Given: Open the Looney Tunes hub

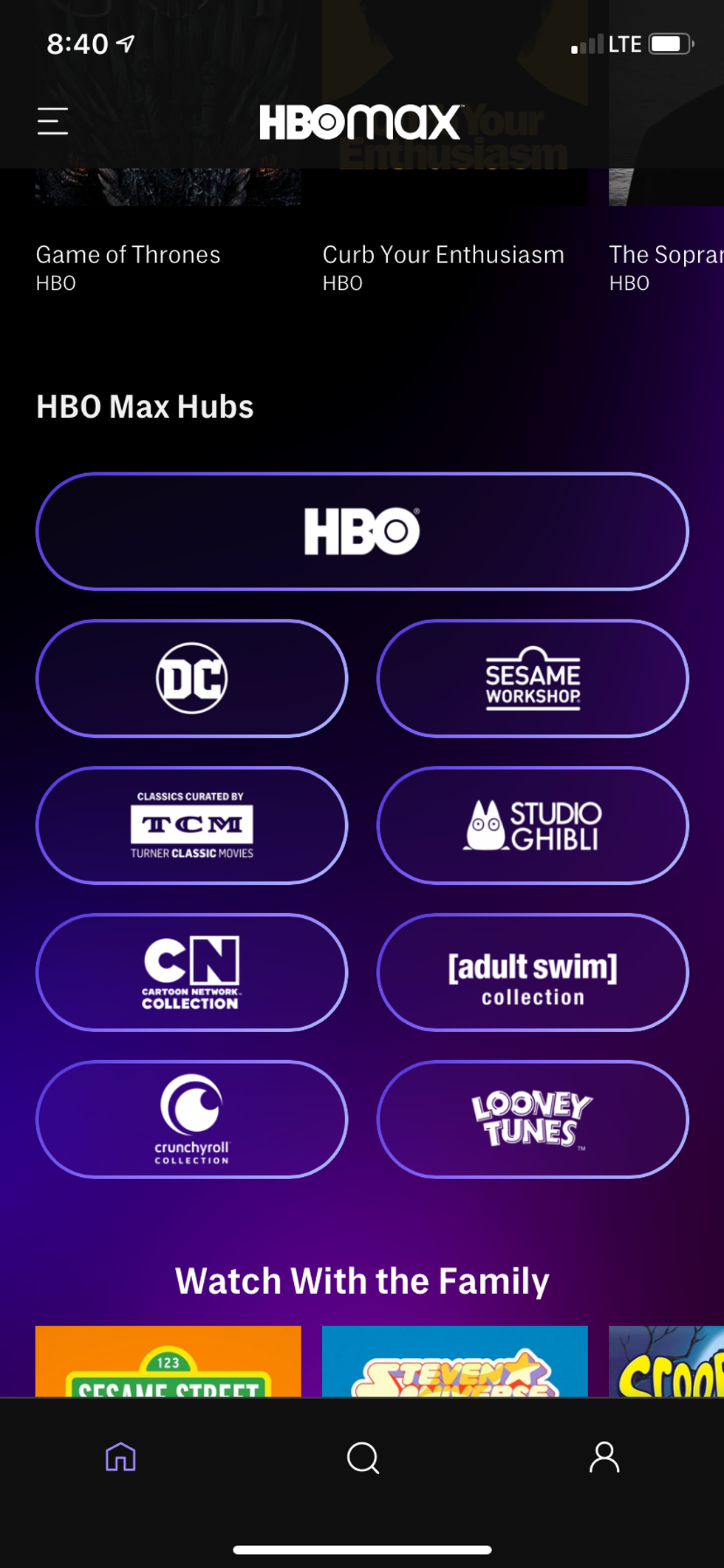Looking at the screenshot, I should (533, 1119).
